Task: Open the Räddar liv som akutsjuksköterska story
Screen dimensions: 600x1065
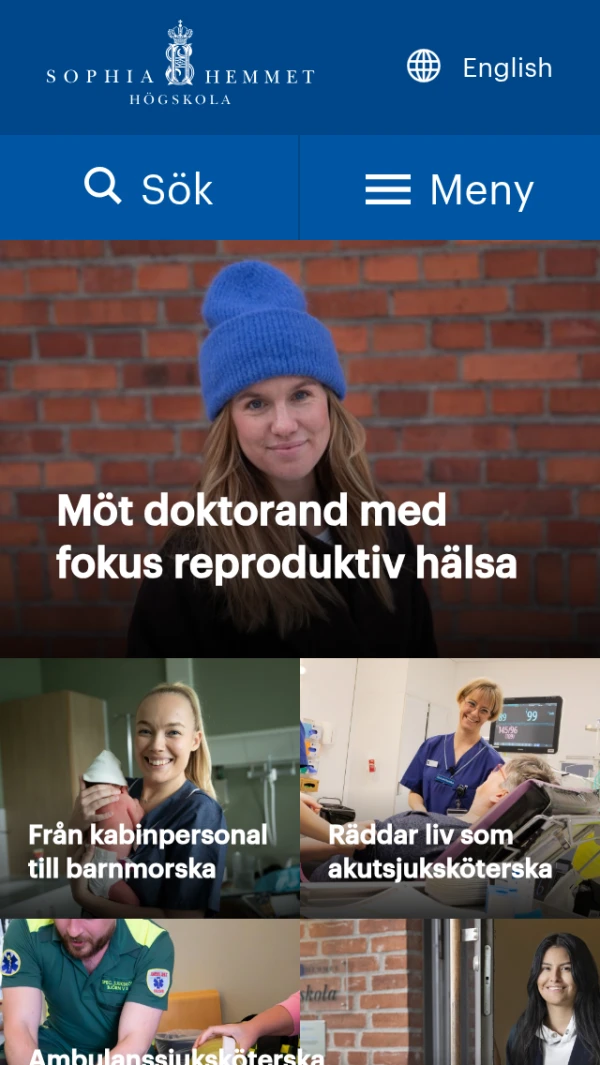Action: [440, 850]
